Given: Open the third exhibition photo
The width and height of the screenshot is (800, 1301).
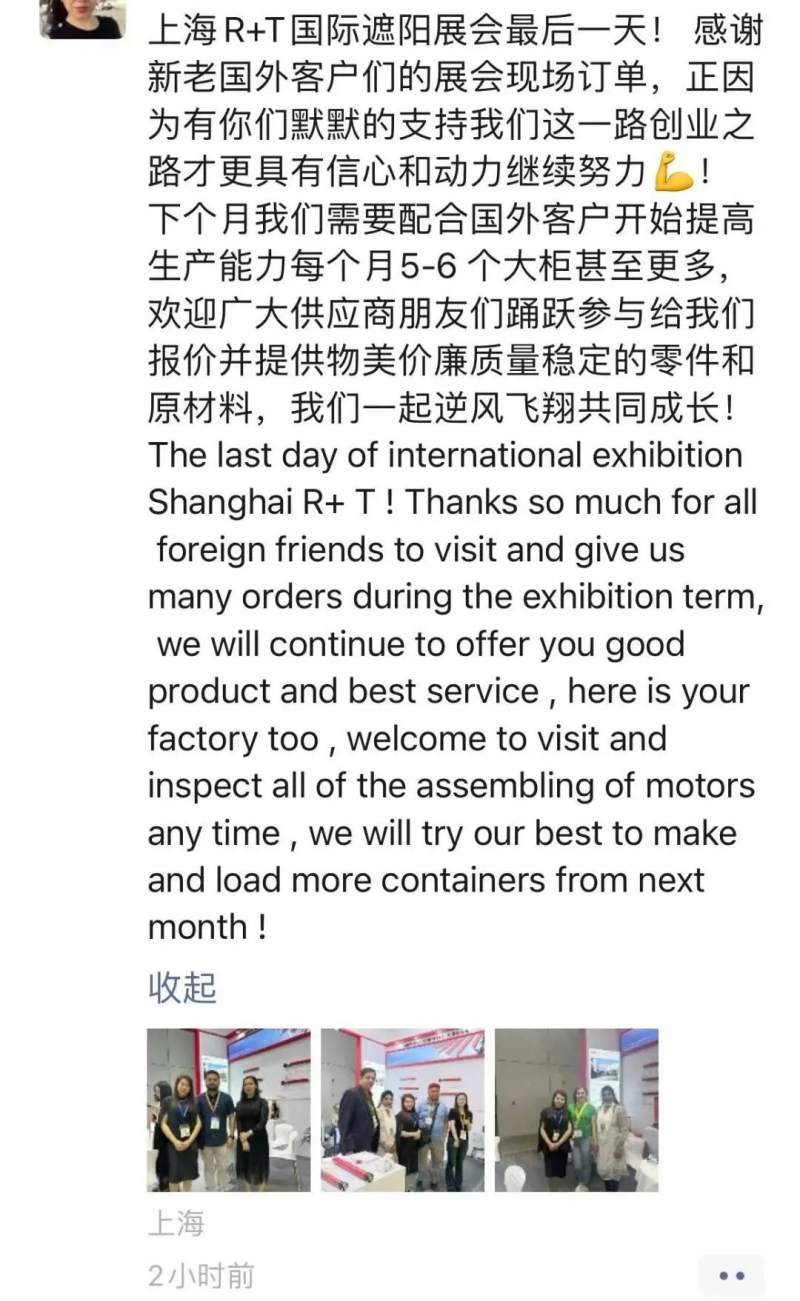Looking at the screenshot, I should point(576,1110).
